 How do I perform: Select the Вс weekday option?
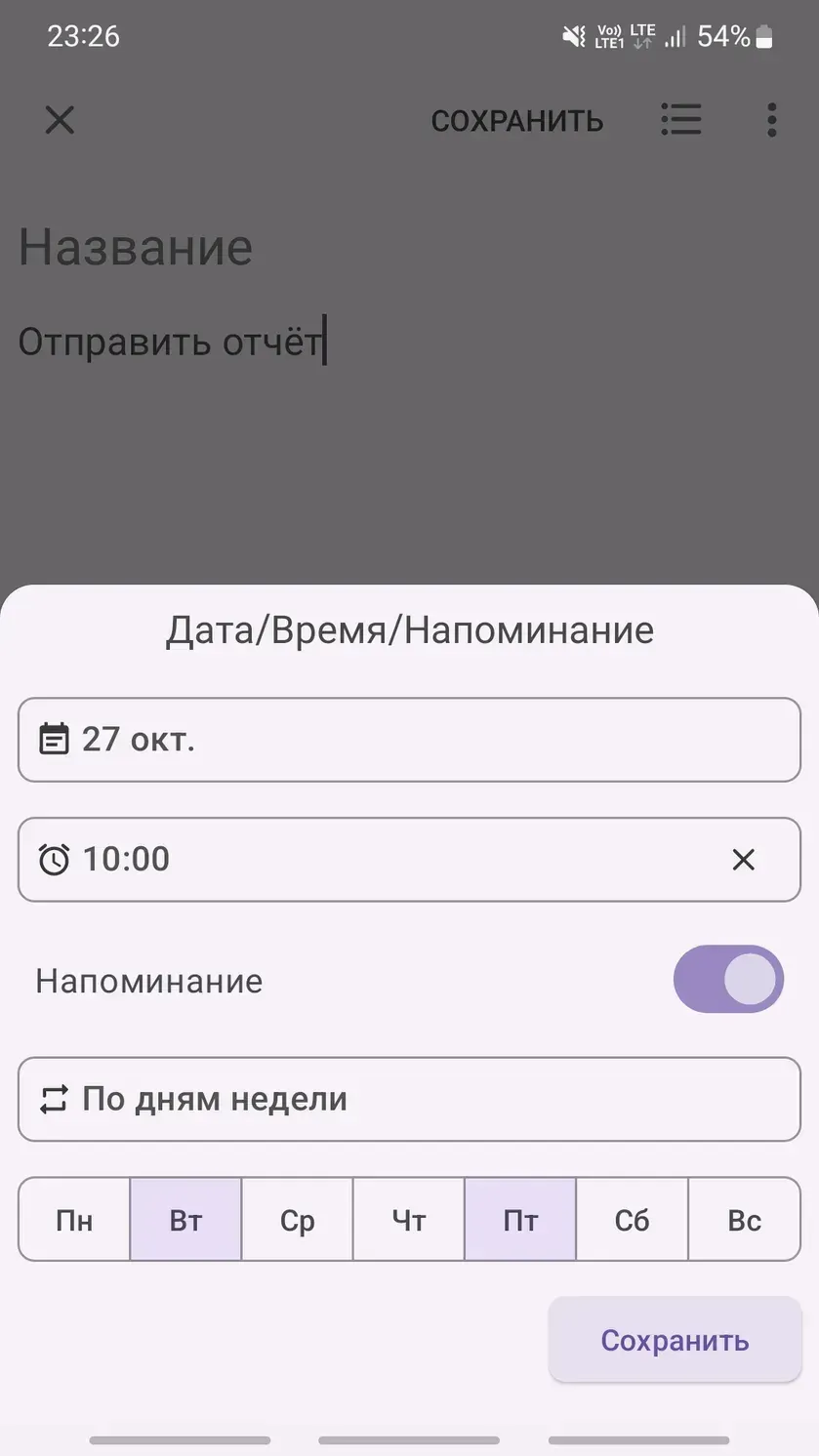[744, 1219]
